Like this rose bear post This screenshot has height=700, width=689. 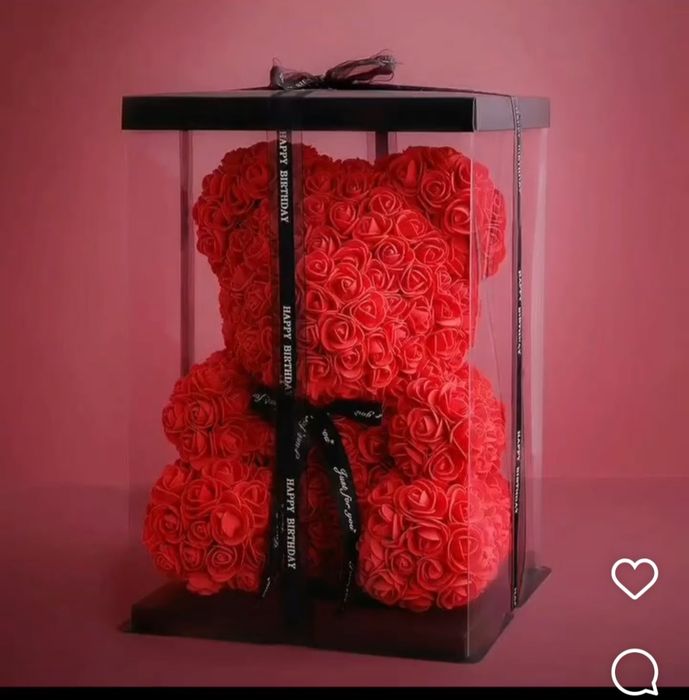pyautogui.click(x=635, y=578)
